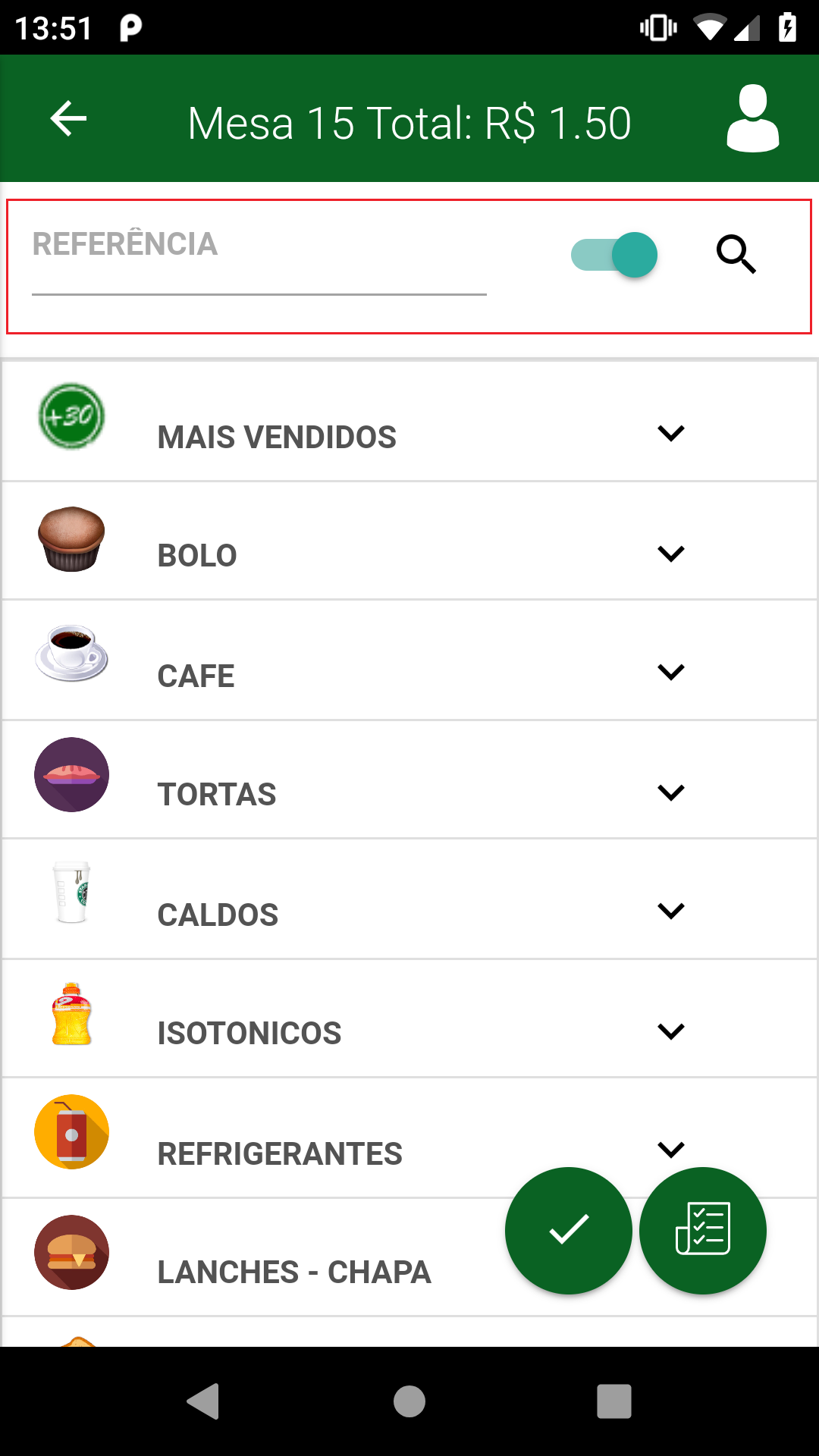Tap the search magnifier icon
Image resolution: width=819 pixels, height=1456 pixels.
coord(736,255)
